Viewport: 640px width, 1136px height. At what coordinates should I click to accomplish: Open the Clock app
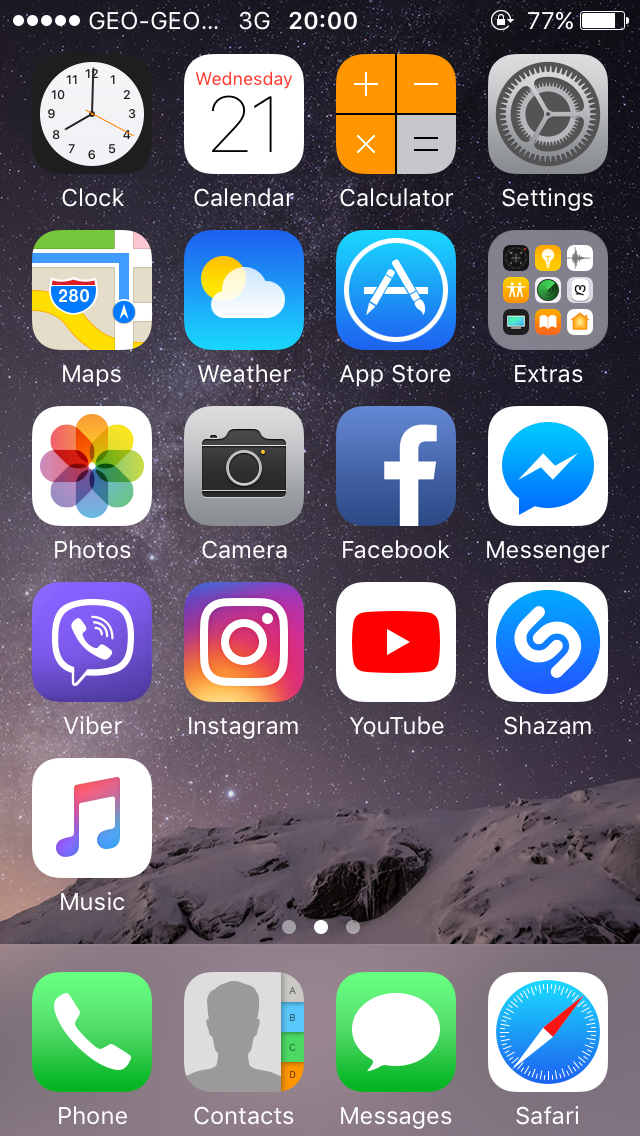(x=92, y=114)
